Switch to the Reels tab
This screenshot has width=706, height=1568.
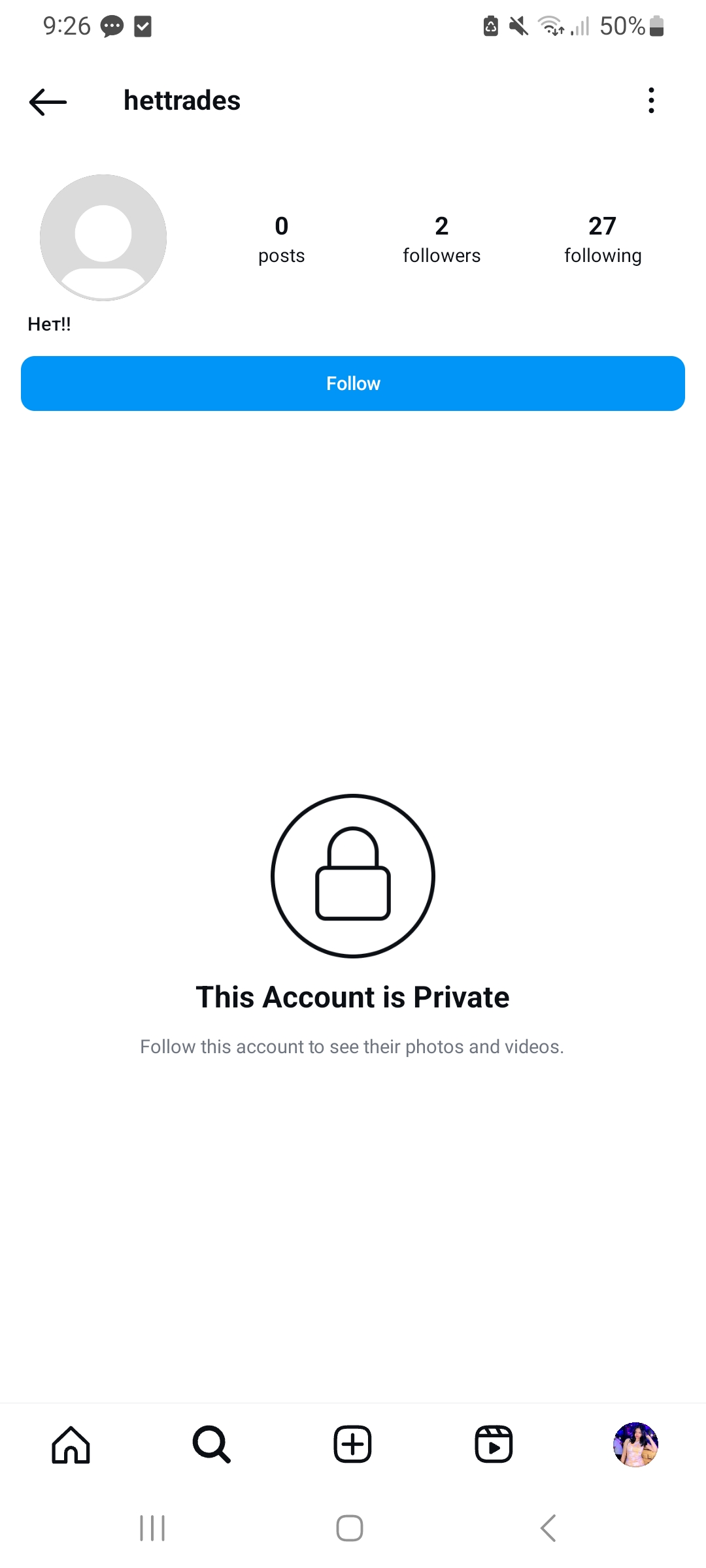tap(494, 1445)
